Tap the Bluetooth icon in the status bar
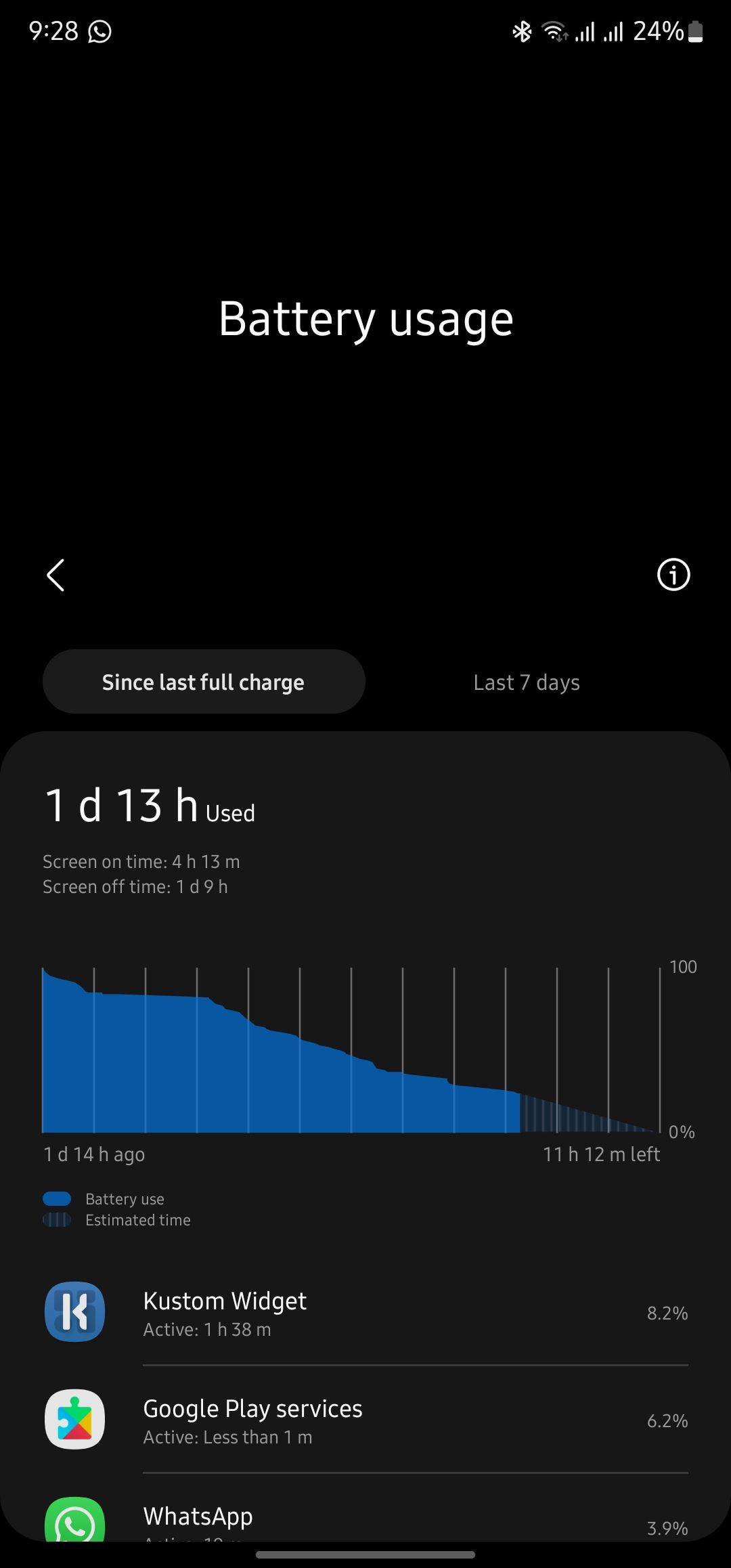The image size is (731, 1568). [x=521, y=31]
